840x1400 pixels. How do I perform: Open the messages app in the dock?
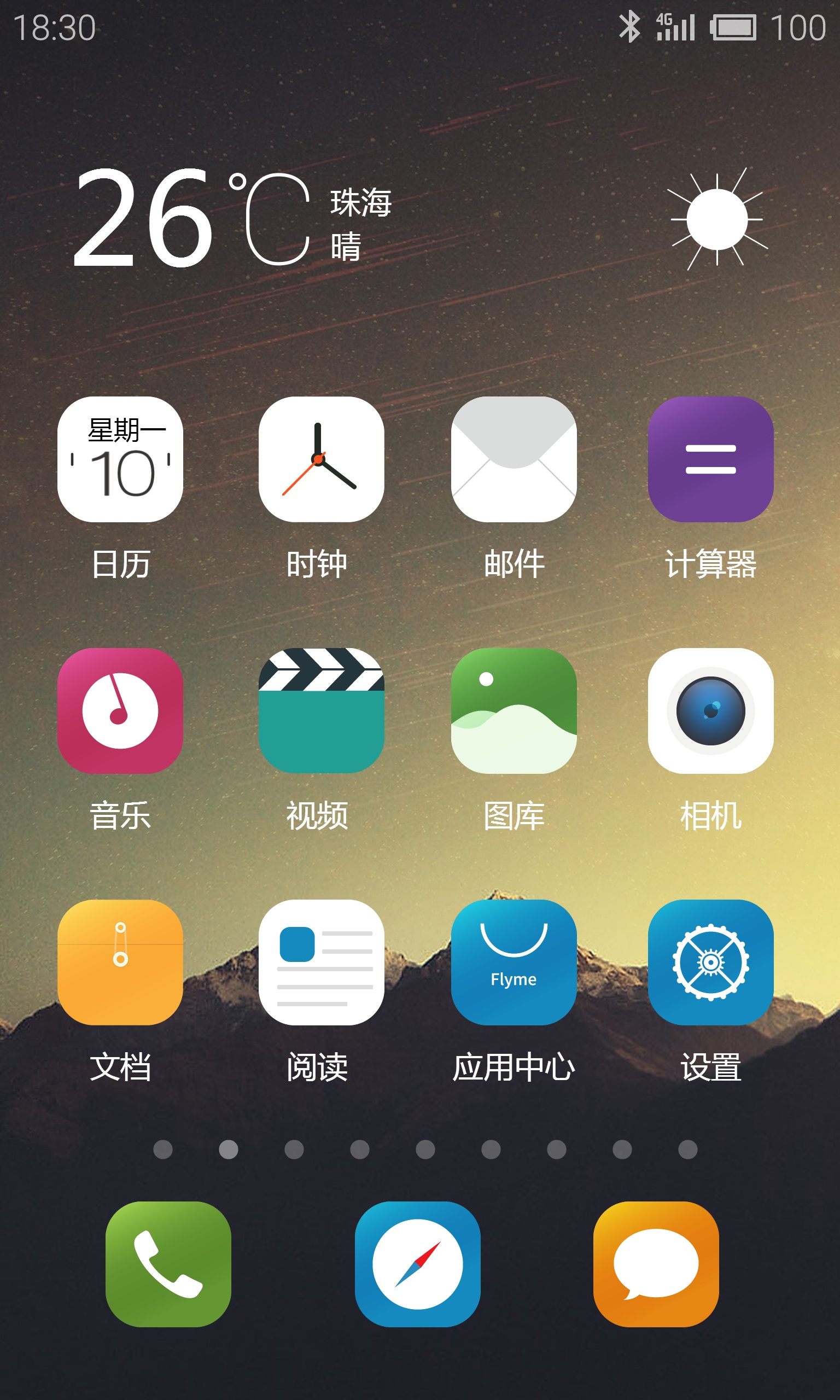coord(656,1264)
